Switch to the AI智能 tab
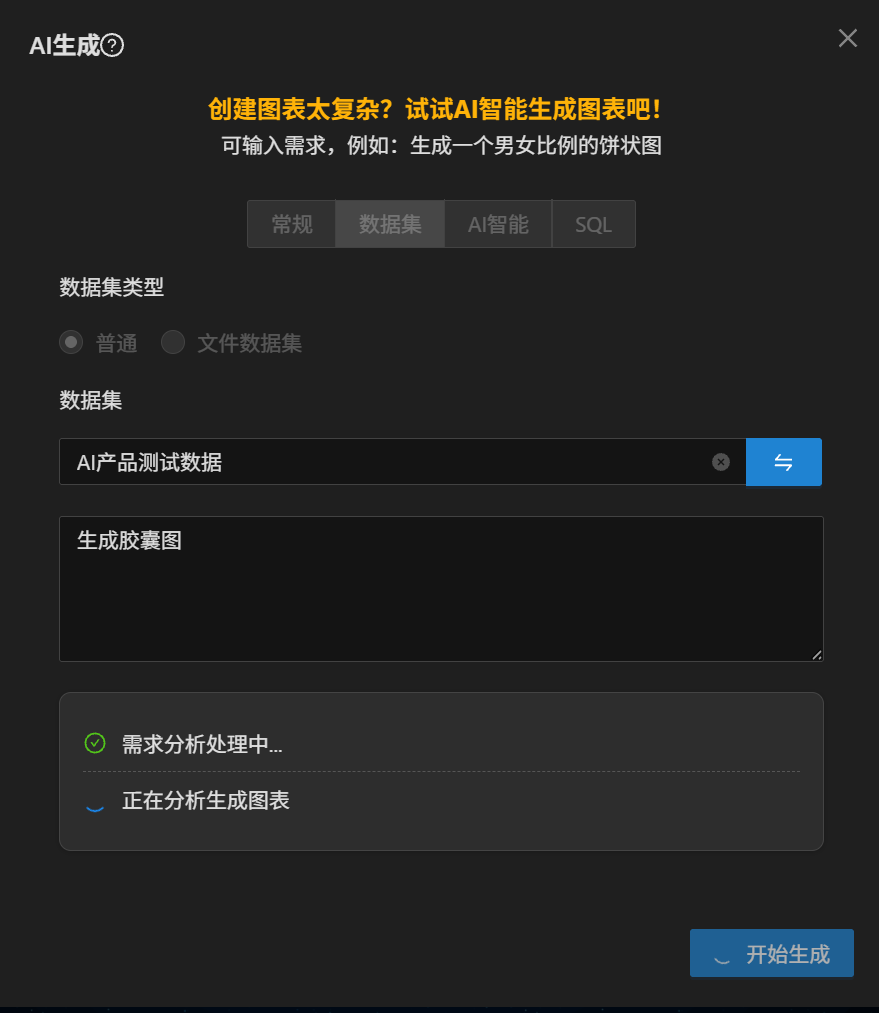Image resolution: width=879 pixels, height=1013 pixels. 498,224
